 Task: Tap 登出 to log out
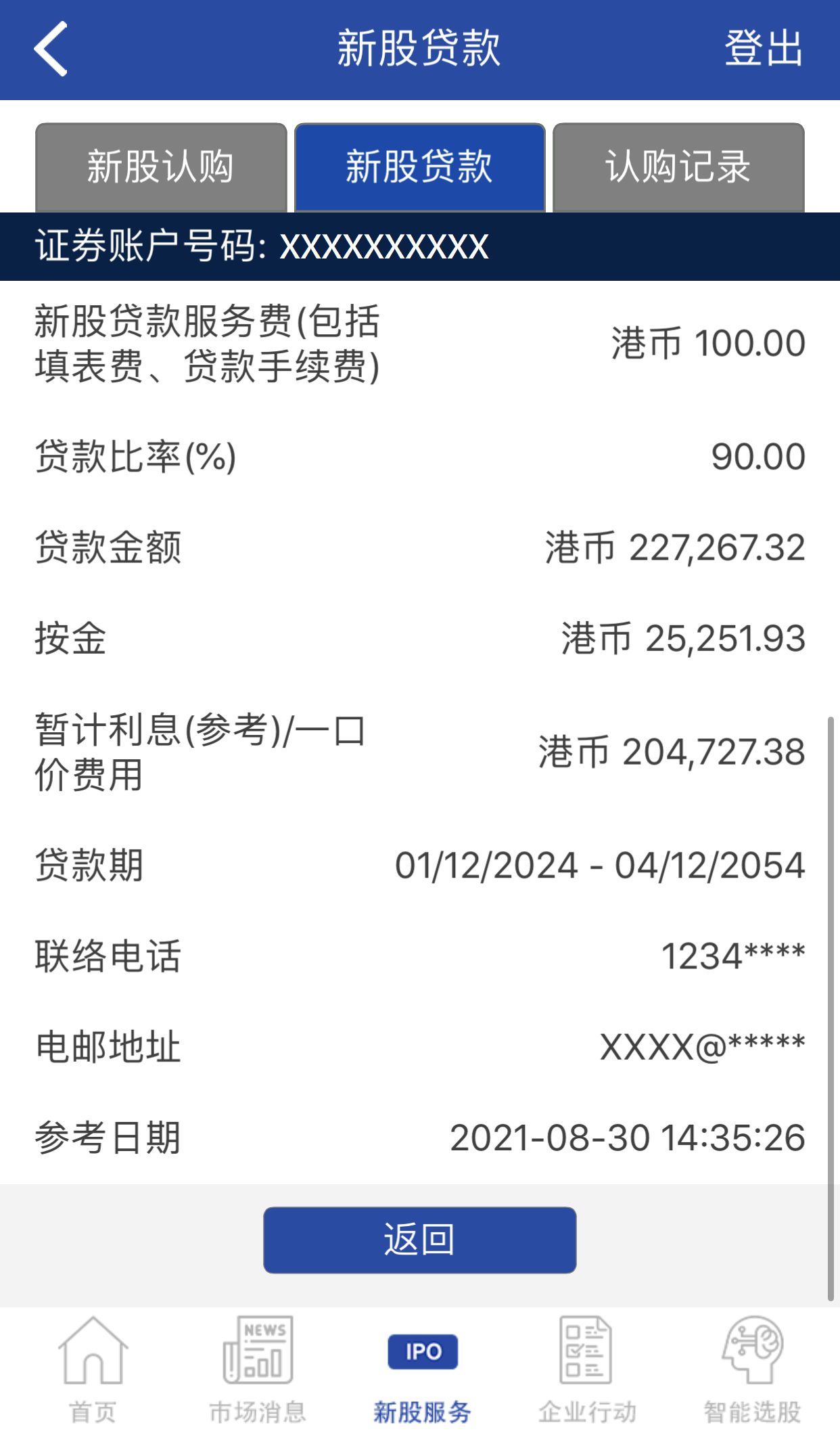[763, 49]
